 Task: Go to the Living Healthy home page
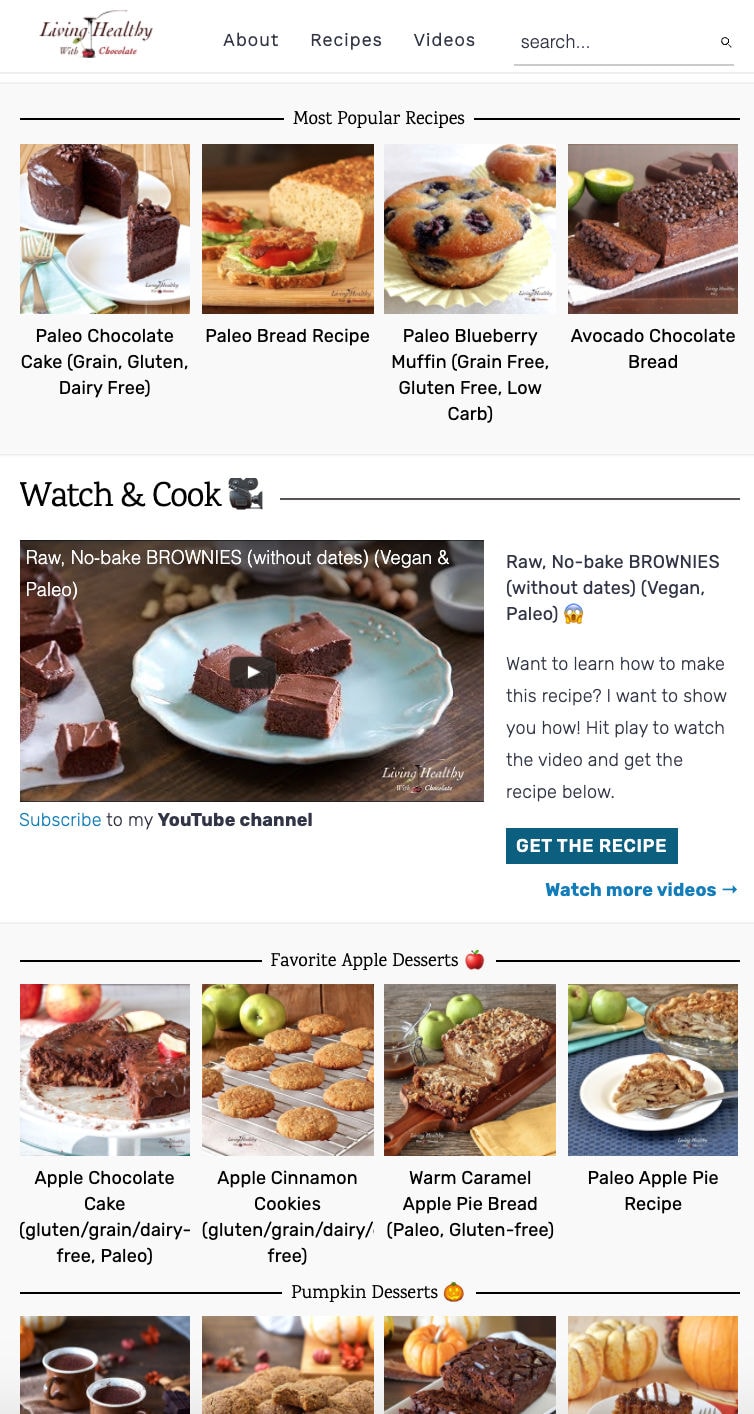[x=96, y=36]
